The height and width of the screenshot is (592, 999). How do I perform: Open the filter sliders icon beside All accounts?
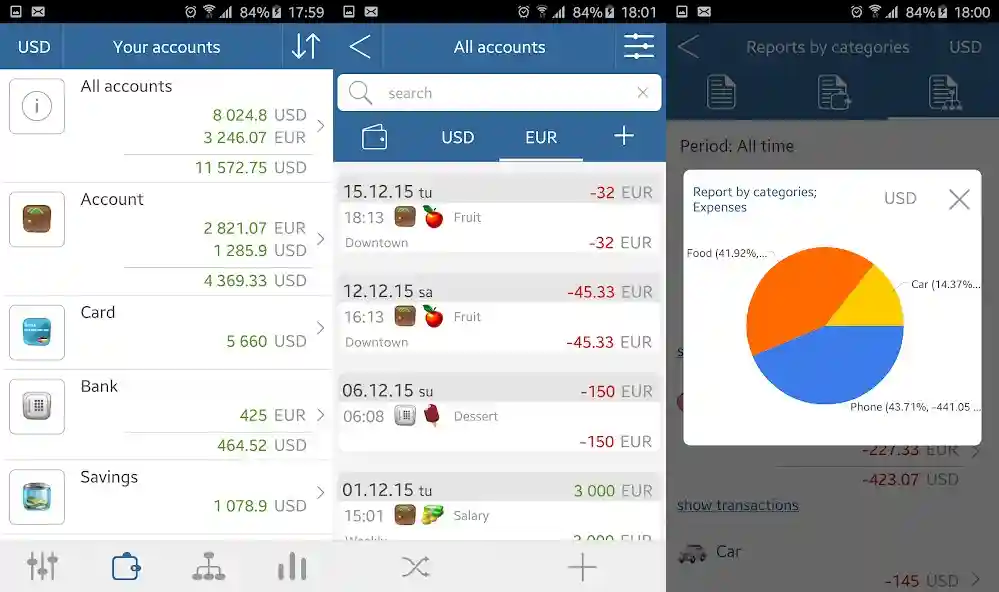637,47
